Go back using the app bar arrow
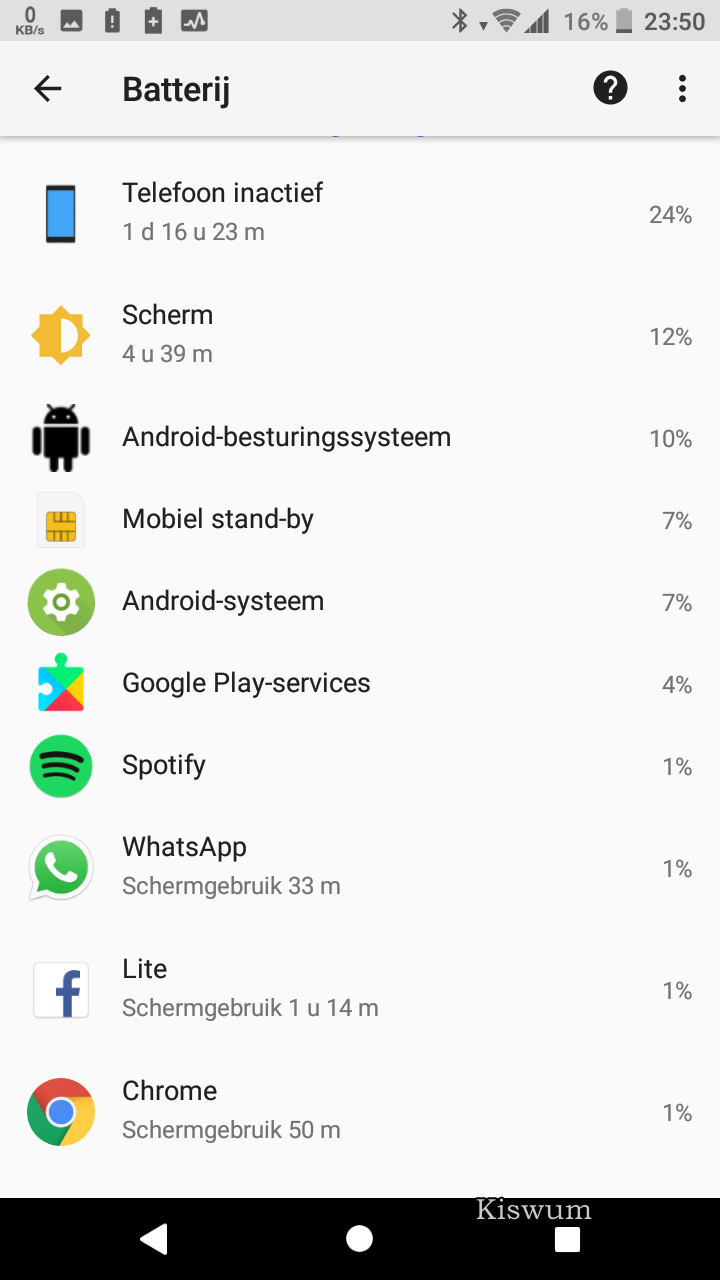Screen dimensions: 720x1280 tap(48, 89)
